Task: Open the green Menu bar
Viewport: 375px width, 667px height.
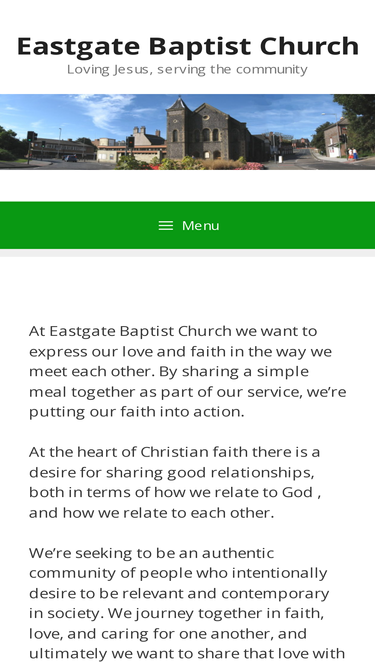Action: tap(188, 225)
